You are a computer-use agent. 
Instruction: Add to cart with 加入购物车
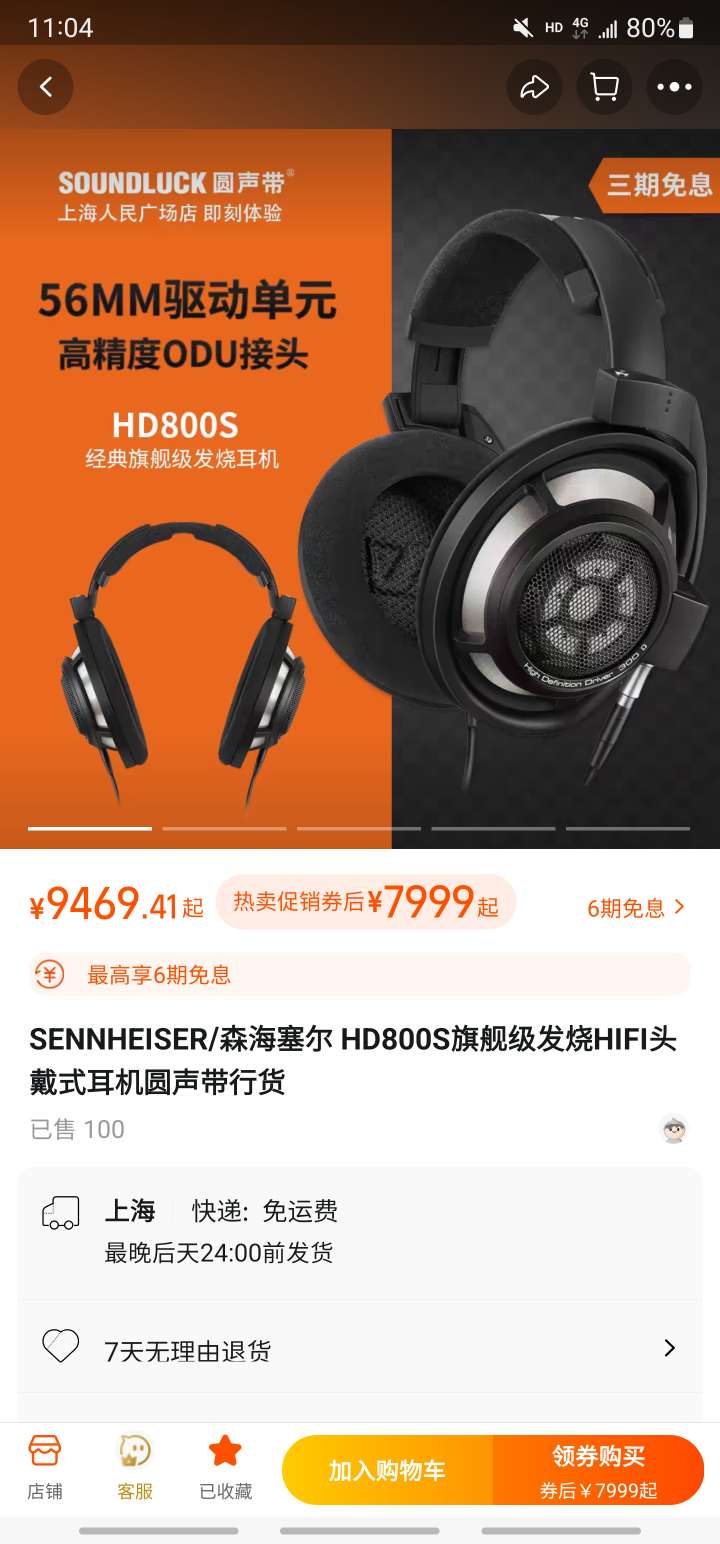387,1470
